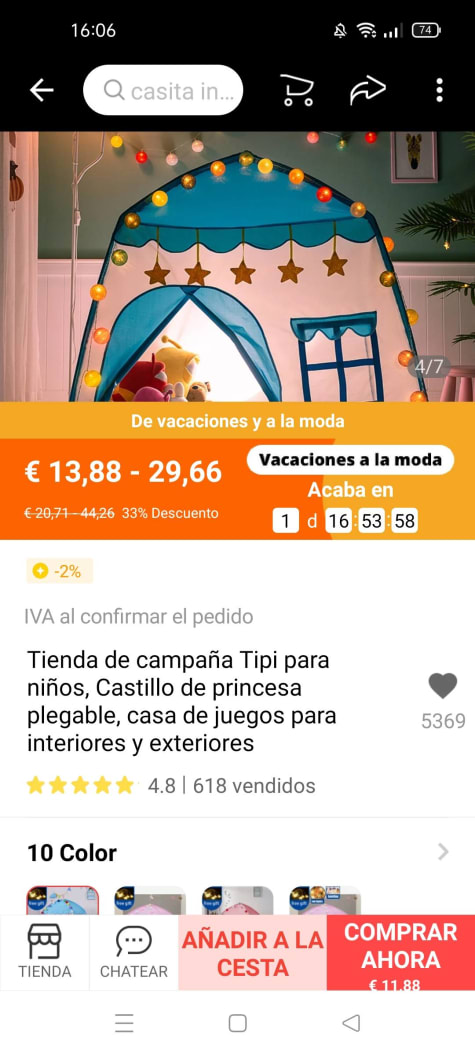The width and height of the screenshot is (475, 1056).
Task: Add product to favorites with heart icon
Action: click(443, 686)
